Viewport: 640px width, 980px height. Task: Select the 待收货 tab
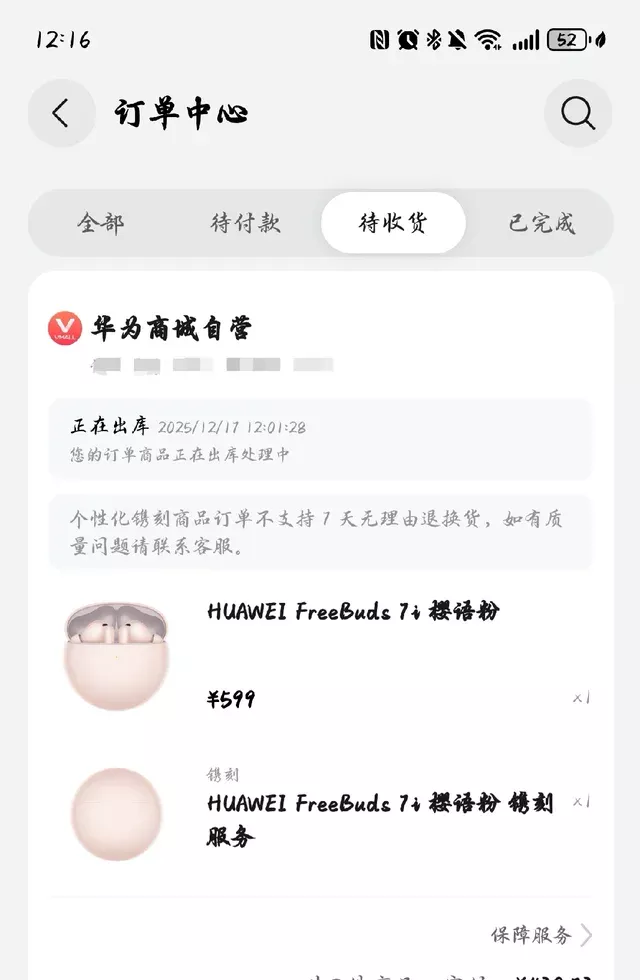click(x=393, y=223)
